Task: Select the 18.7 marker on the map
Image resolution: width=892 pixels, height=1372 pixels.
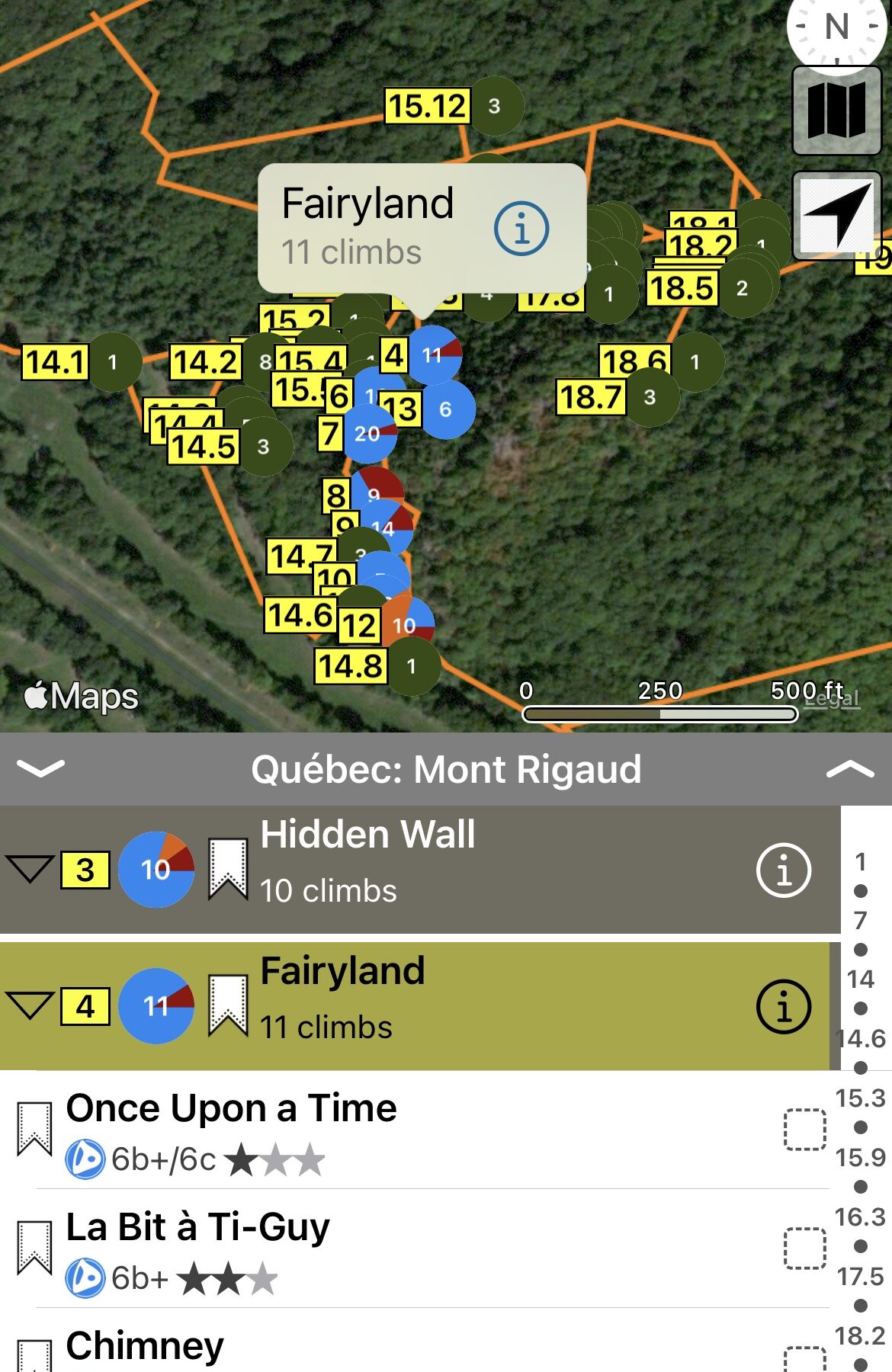Action: tap(592, 397)
